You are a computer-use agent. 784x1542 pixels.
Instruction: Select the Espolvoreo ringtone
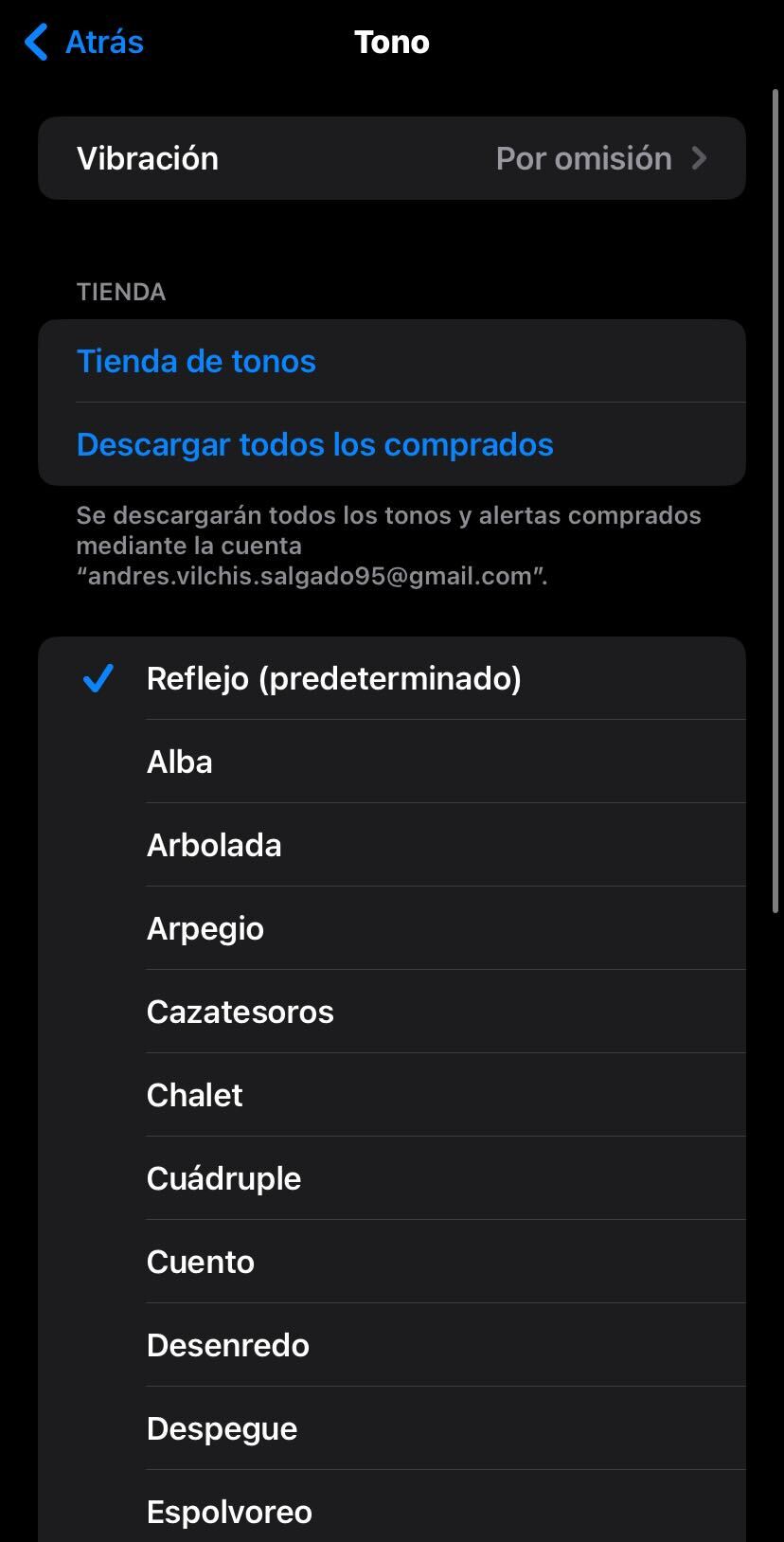[230, 1512]
